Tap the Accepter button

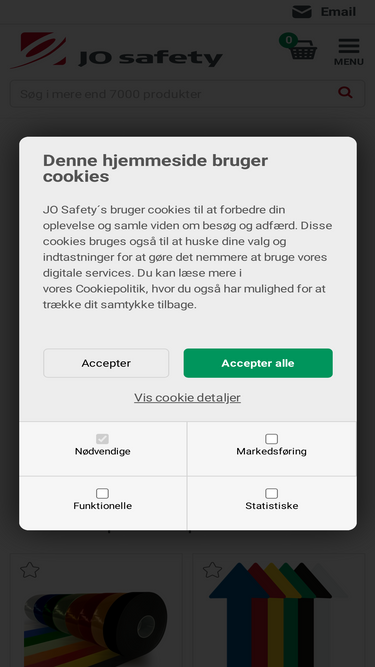[106, 363]
